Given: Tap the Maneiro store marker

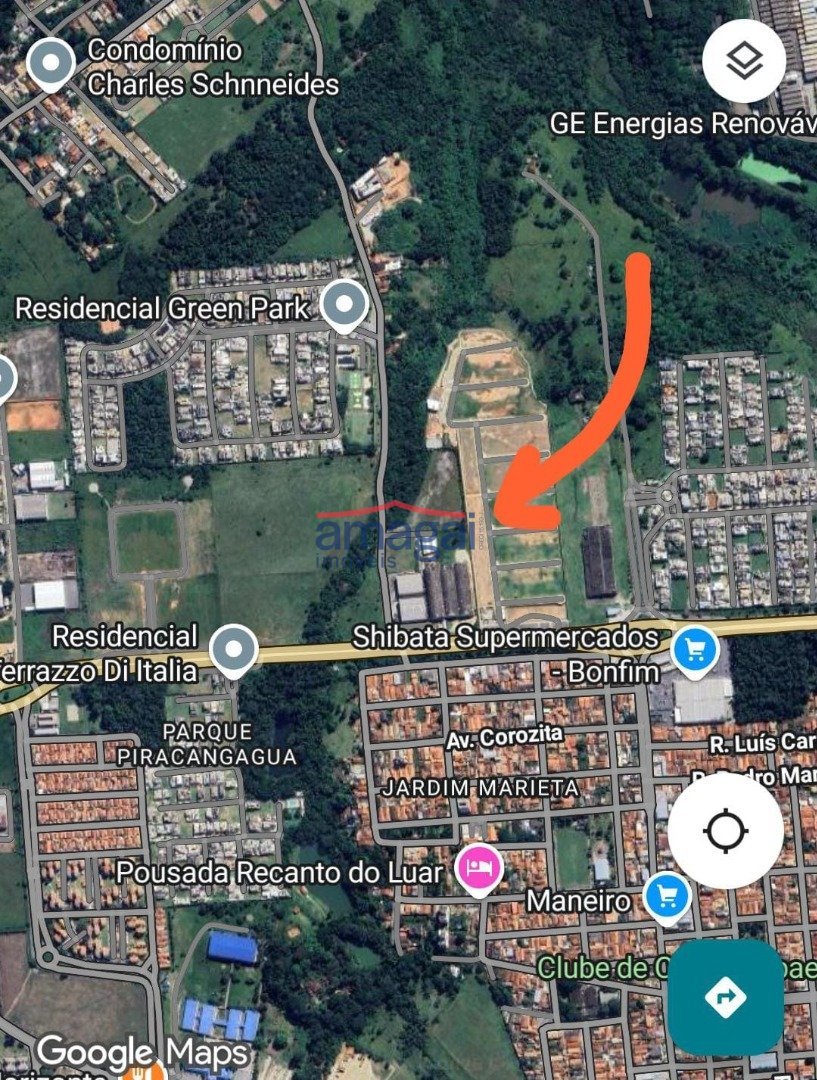Looking at the screenshot, I should coord(666,896).
